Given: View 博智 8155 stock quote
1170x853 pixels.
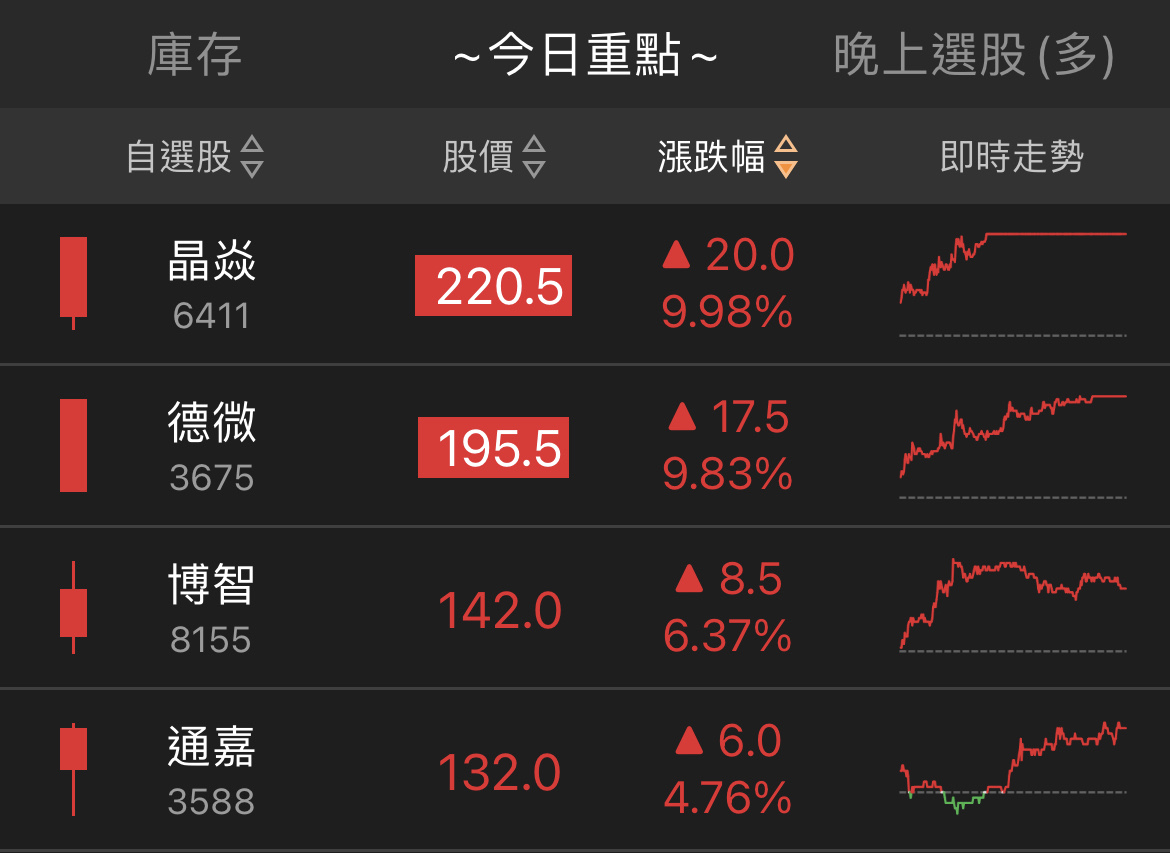Looking at the screenshot, I should click(212, 608).
